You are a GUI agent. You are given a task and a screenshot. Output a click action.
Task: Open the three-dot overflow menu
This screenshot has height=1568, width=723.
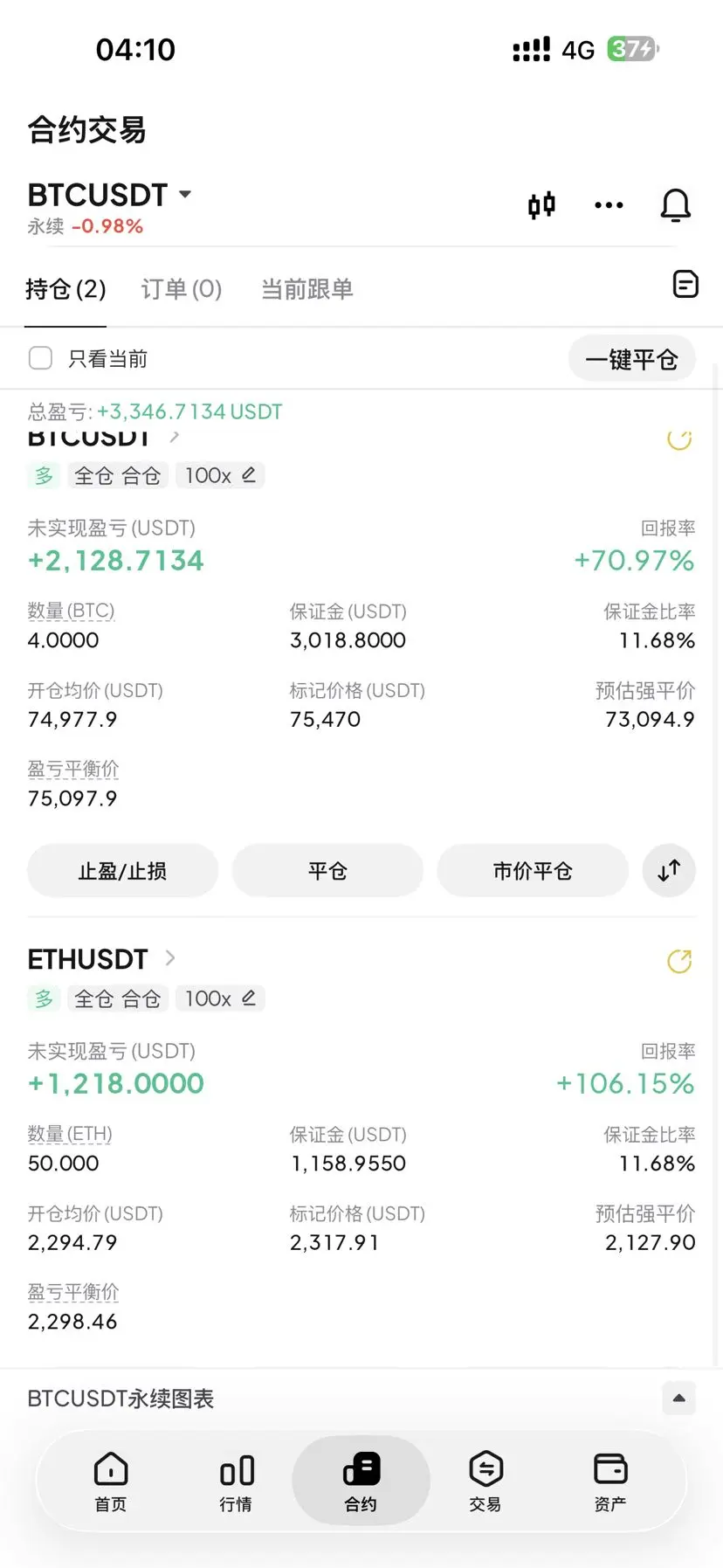pyautogui.click(x=609, y=205)
